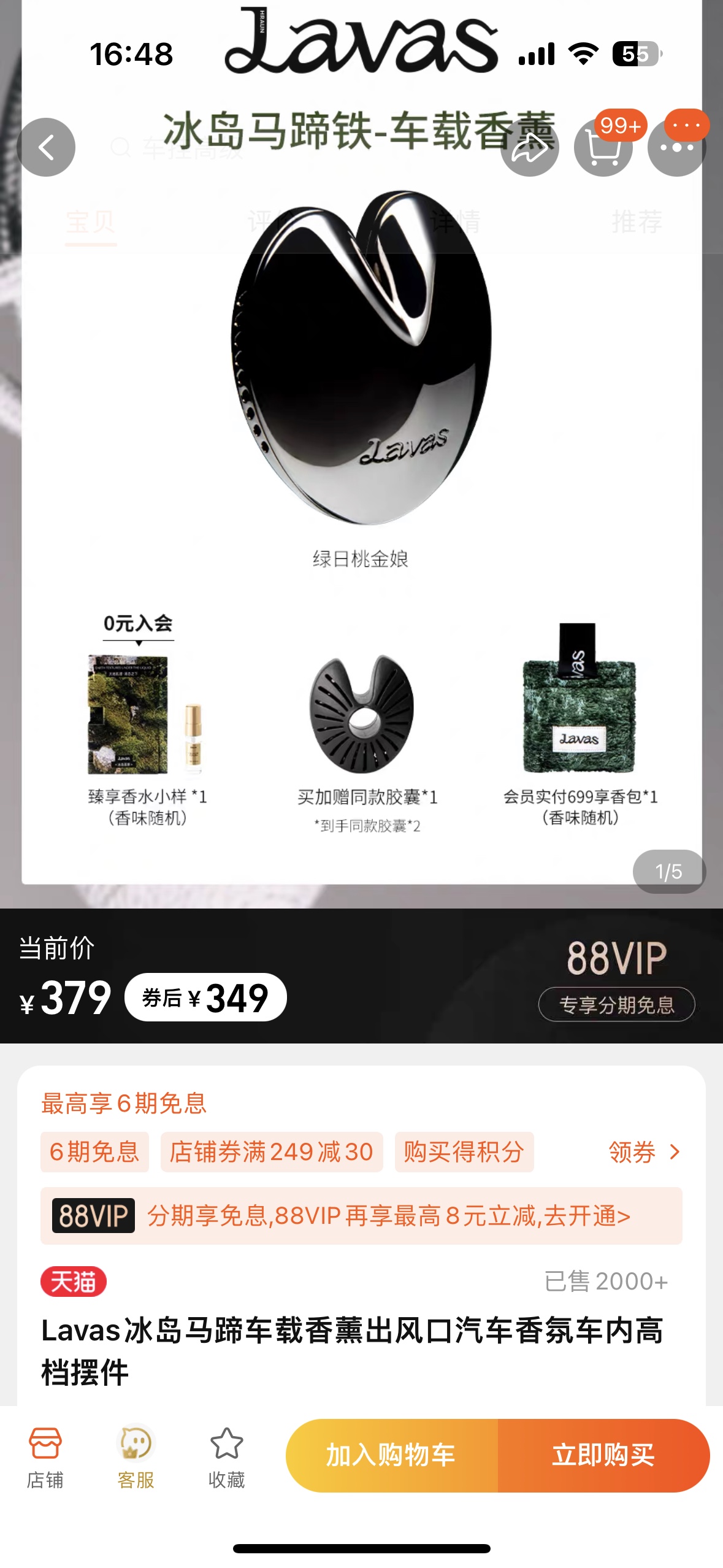Open the more options menu
723x1568 pixels.
(676, 148)
